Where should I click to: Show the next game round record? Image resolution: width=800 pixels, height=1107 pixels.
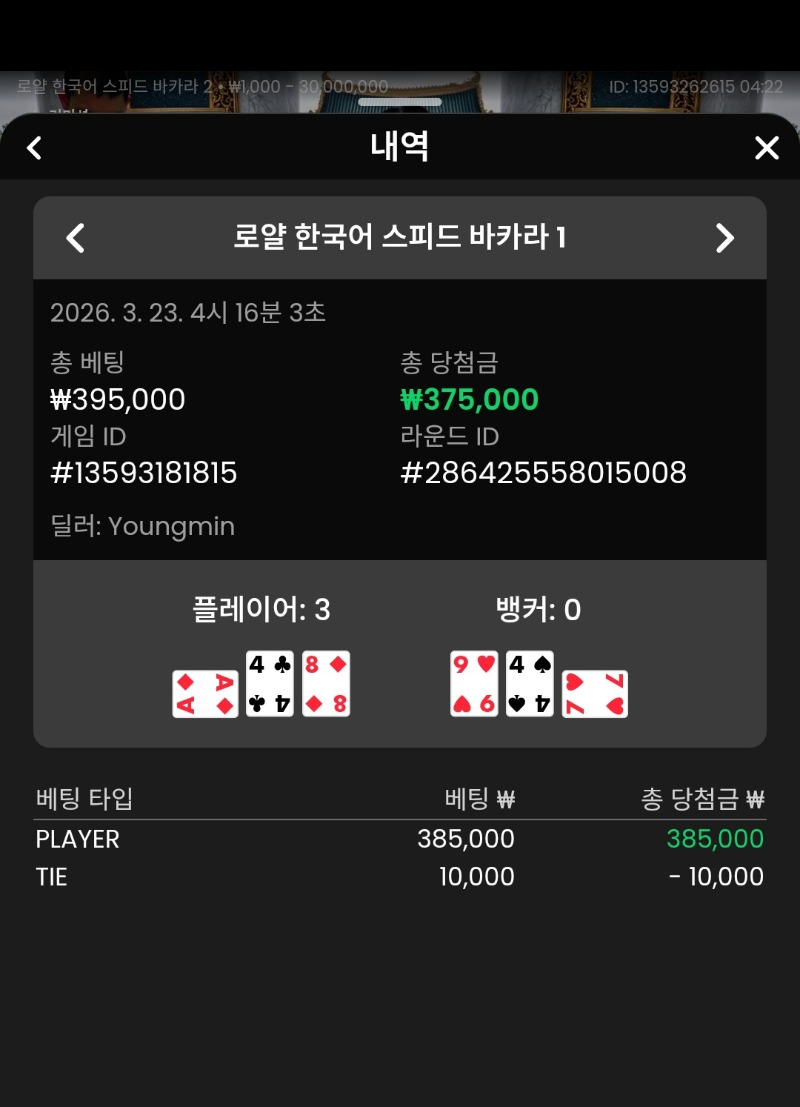point(725,238)
